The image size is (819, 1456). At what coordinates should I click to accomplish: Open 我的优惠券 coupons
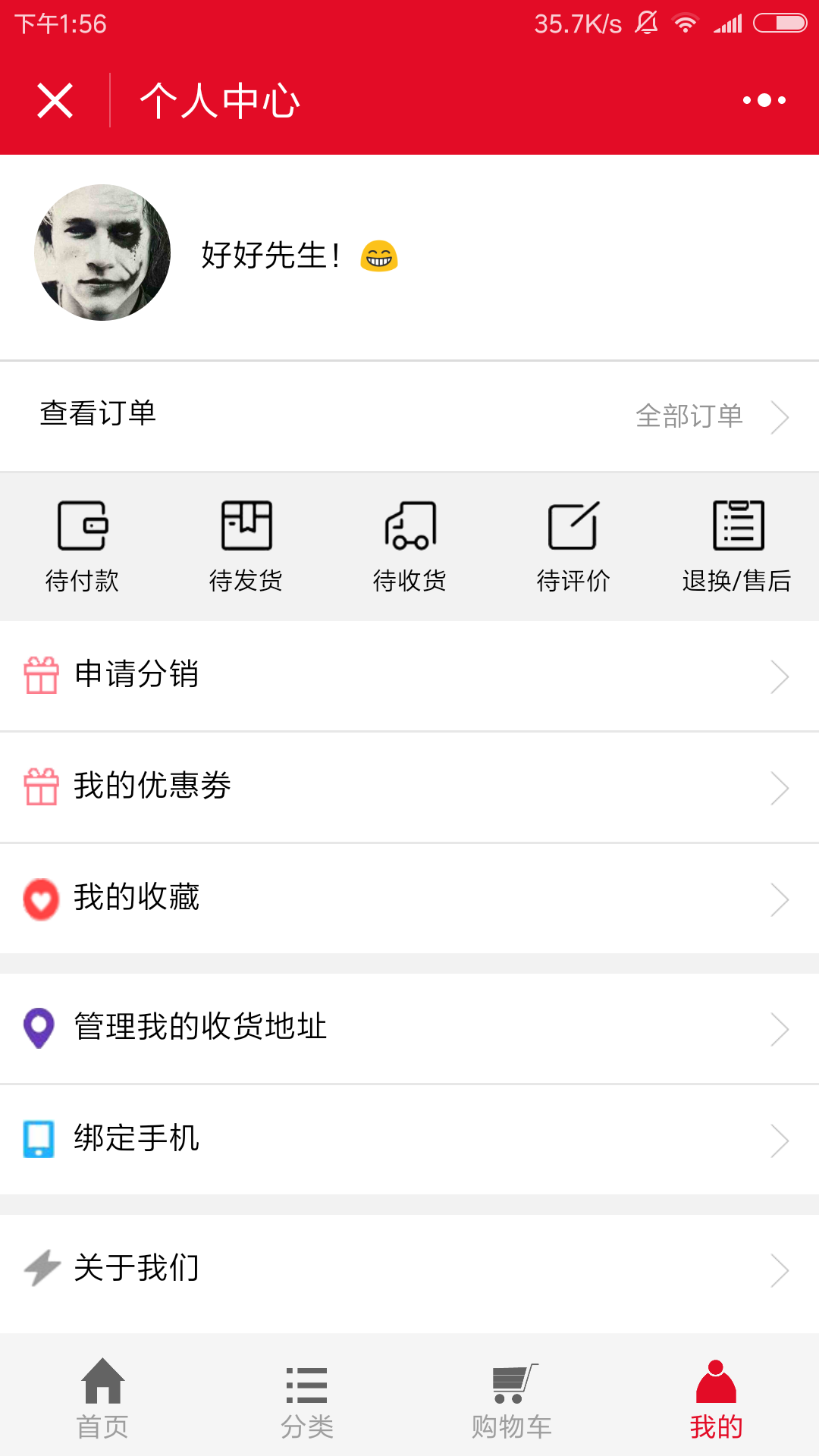(409, 787)
